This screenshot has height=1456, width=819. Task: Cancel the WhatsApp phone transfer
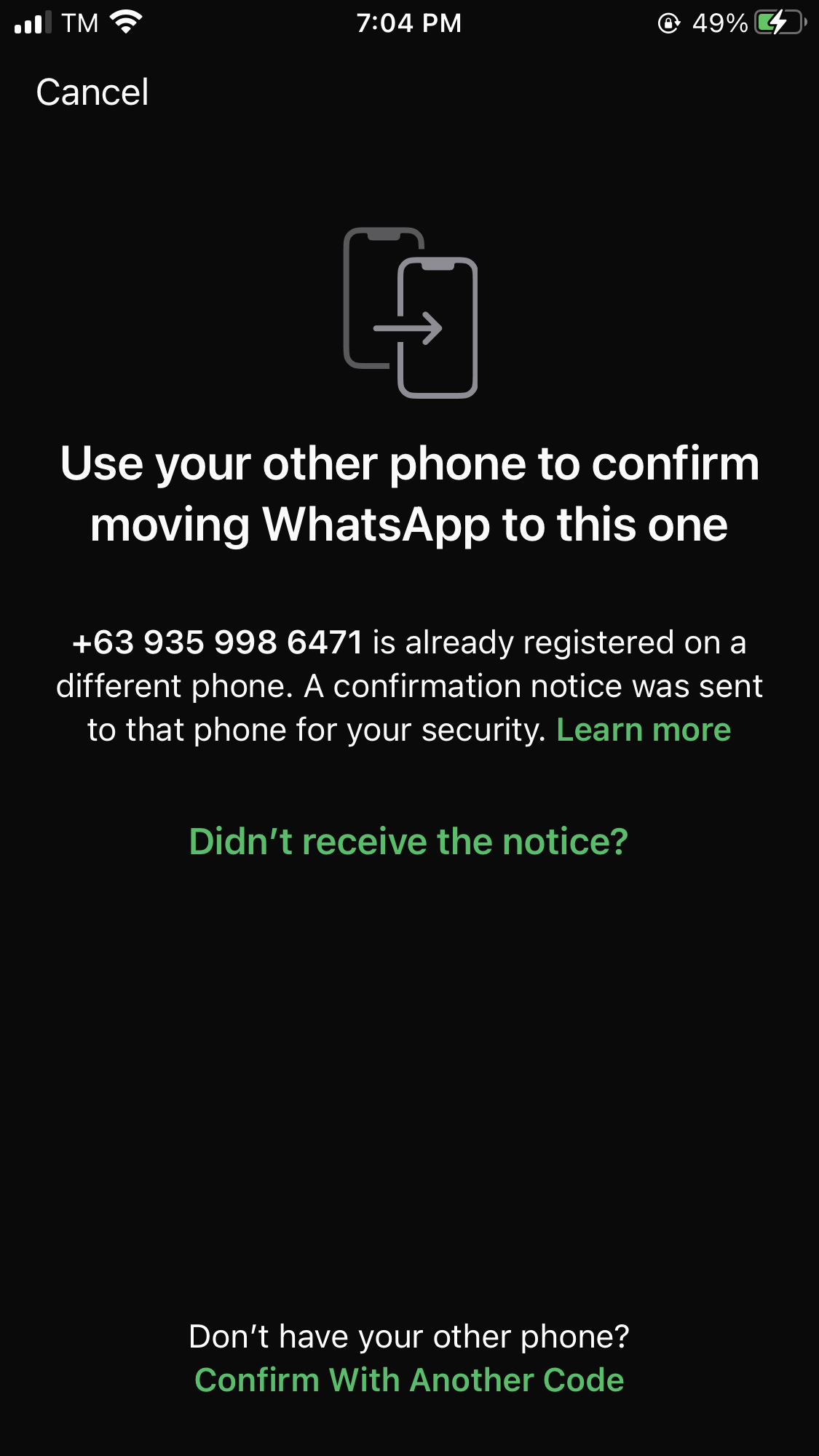pos(92,92)
